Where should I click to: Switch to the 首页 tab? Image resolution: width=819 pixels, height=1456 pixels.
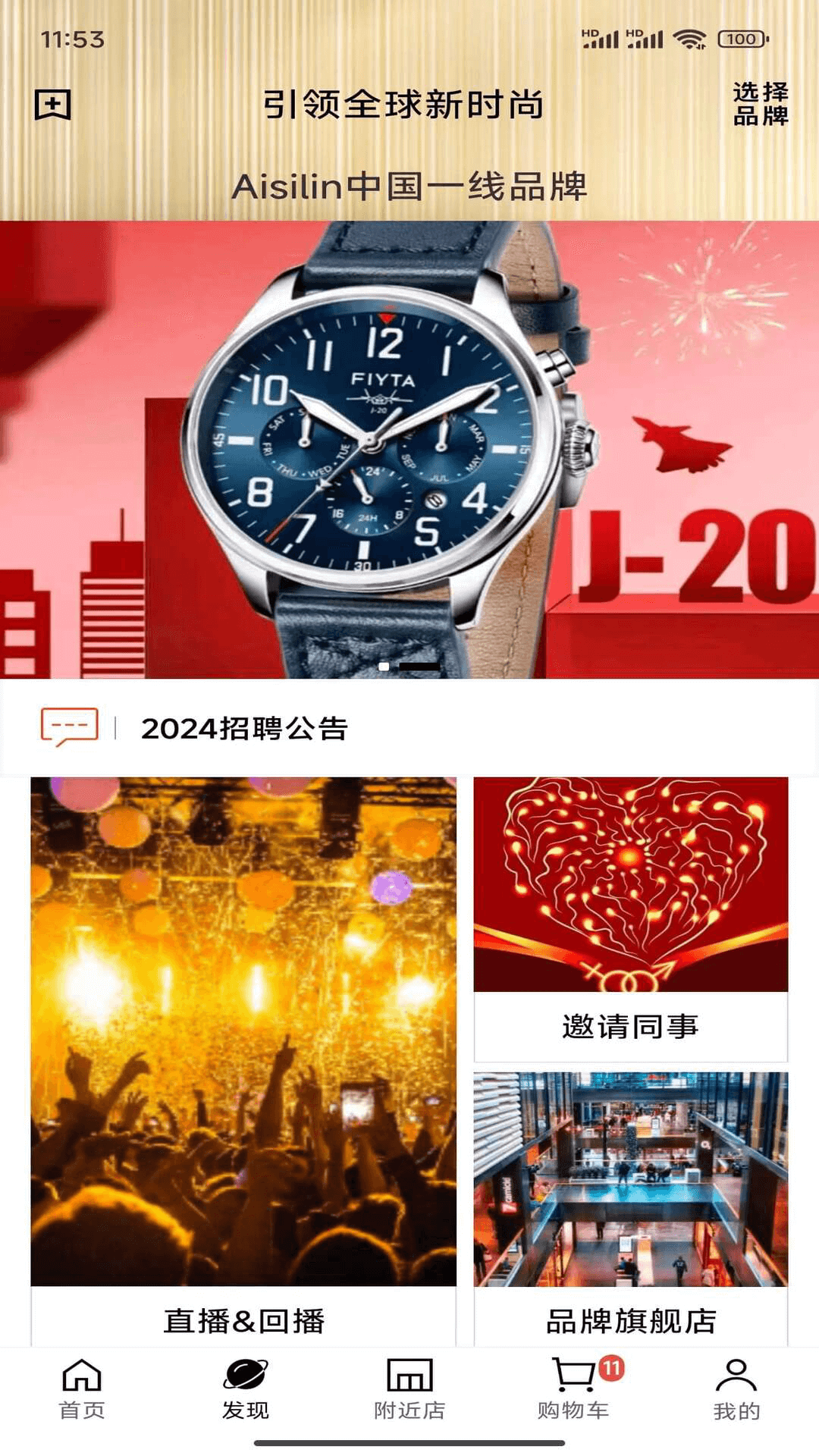pos(82,1389)
